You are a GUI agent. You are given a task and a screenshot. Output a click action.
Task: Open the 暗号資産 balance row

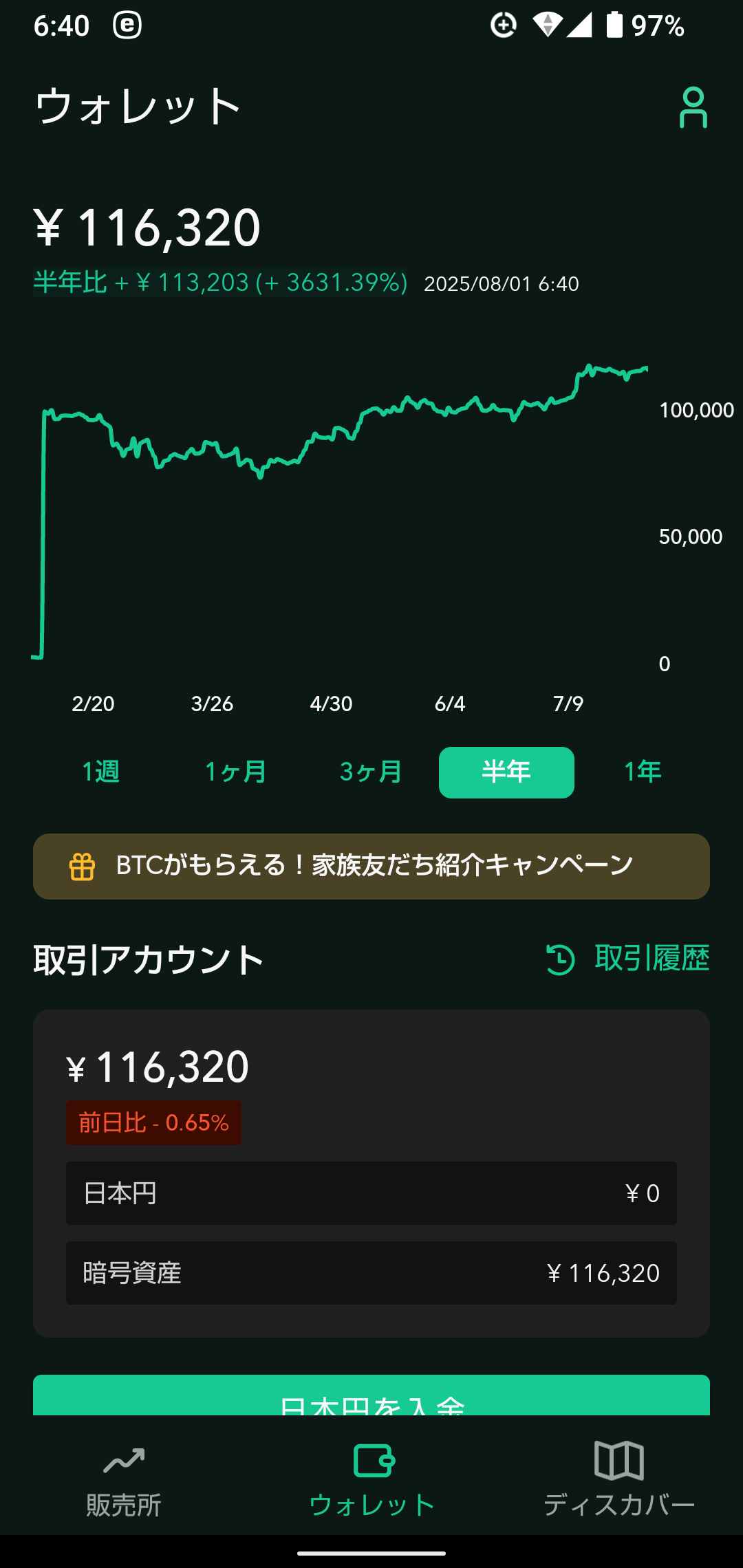pos(371,1273)
